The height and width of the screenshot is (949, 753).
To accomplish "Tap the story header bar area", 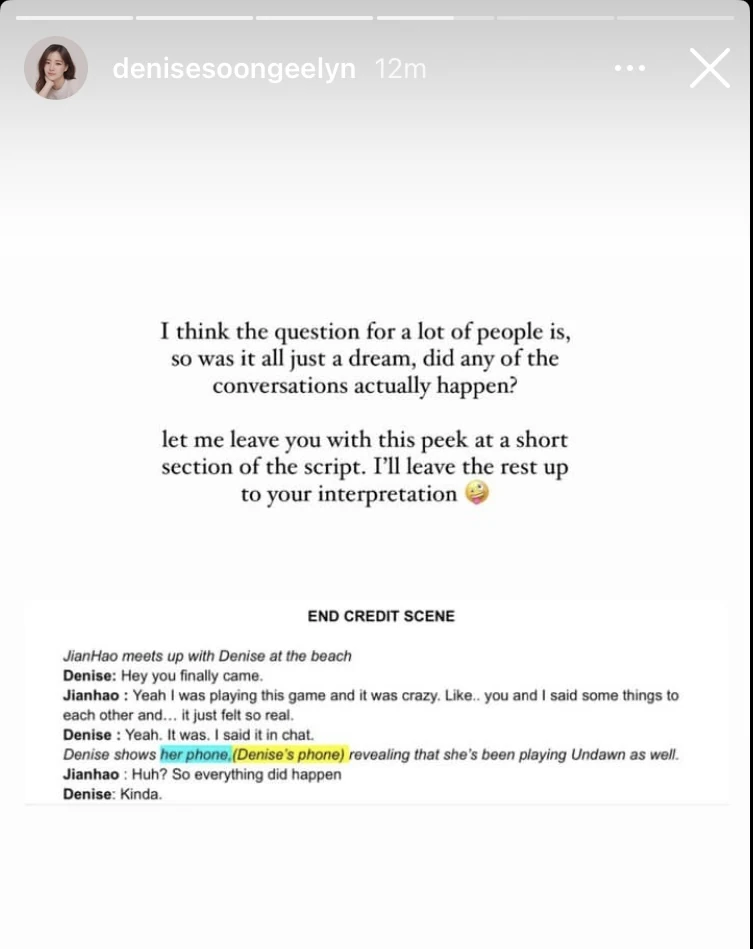I will (376, 68).
